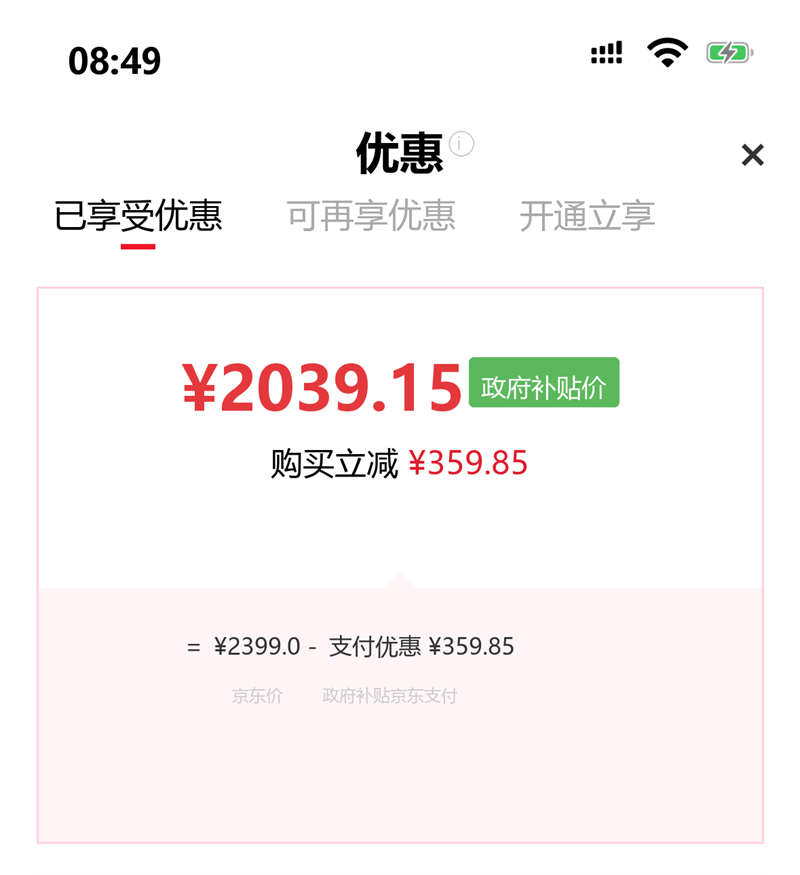Click the info icon beside 优惠 title

point(460,145)
